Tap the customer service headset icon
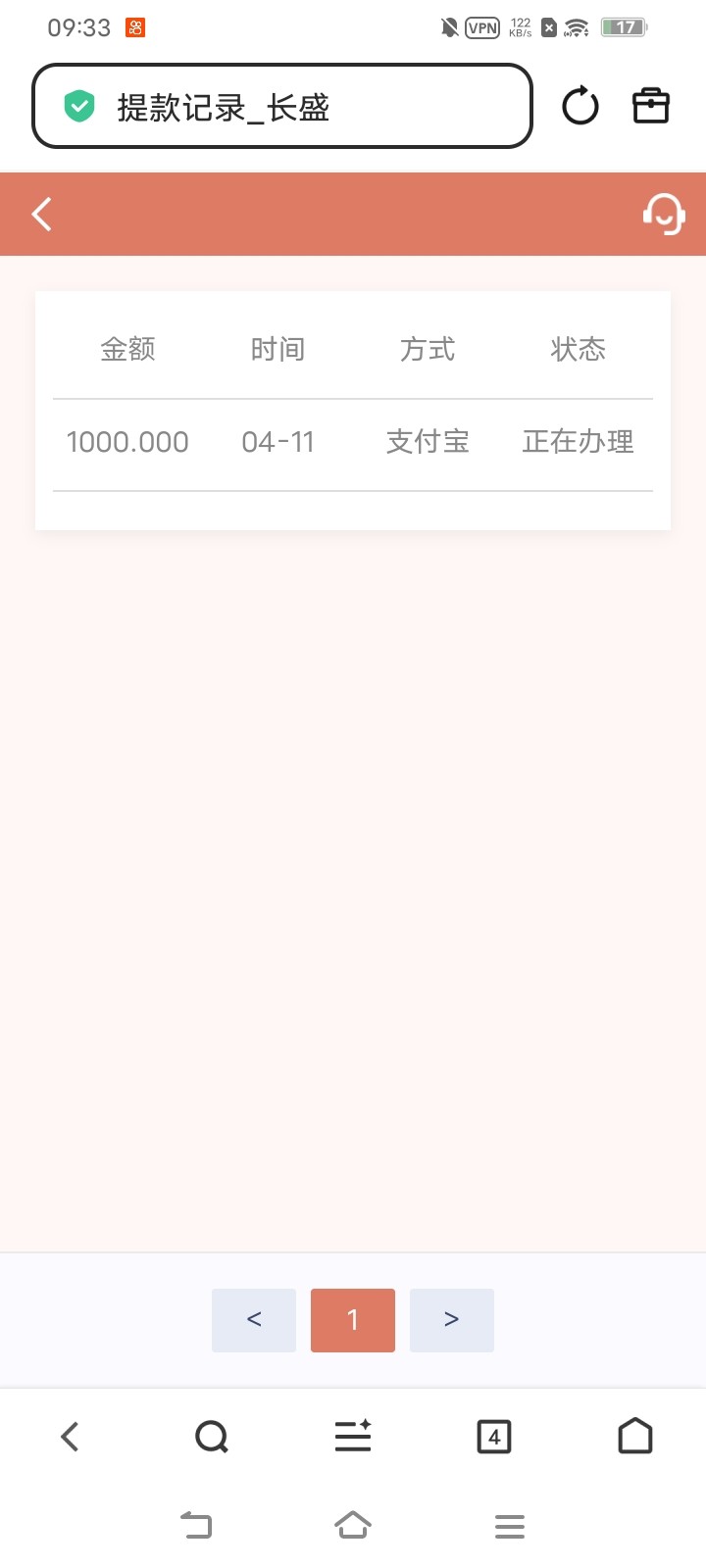This screenshot has height=1568, width=706. 663,214
